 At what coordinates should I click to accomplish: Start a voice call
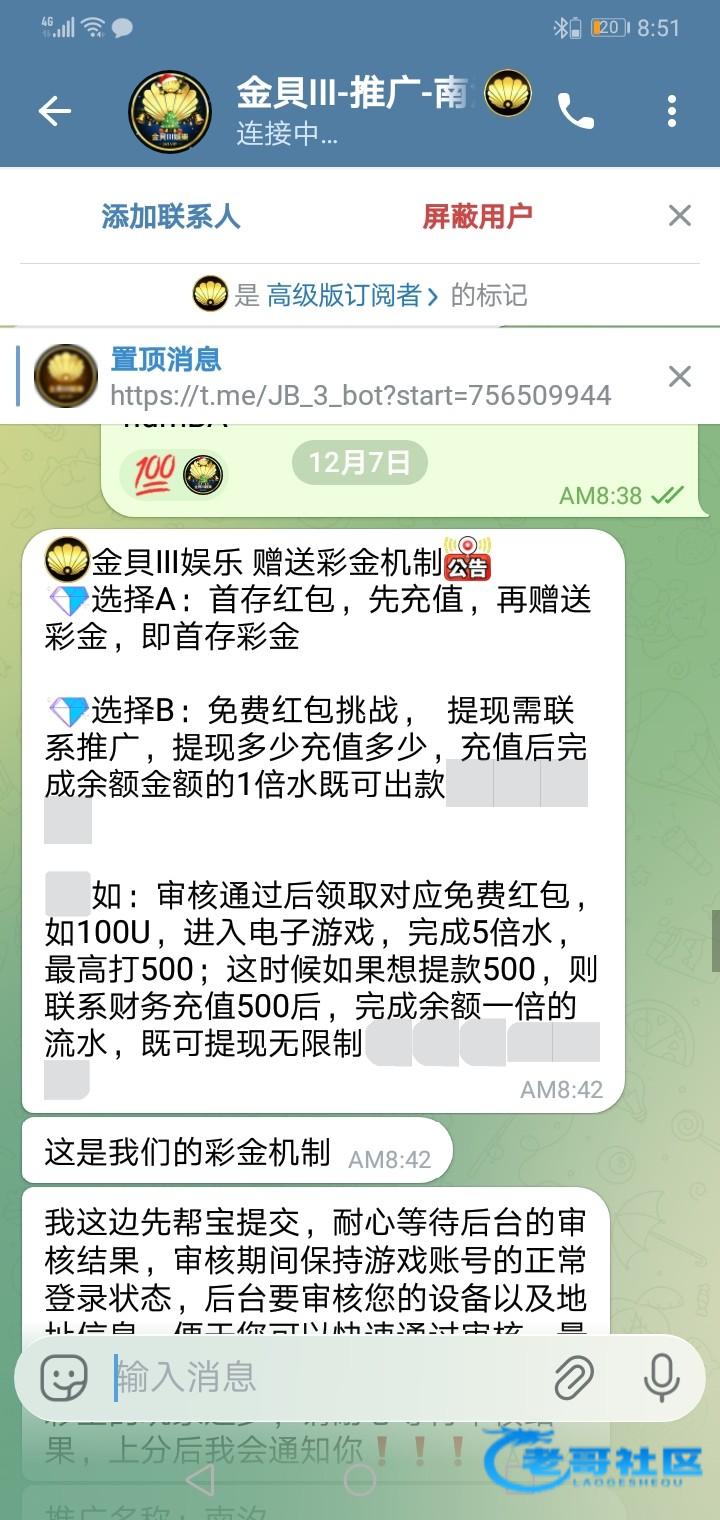pos(575,111)
